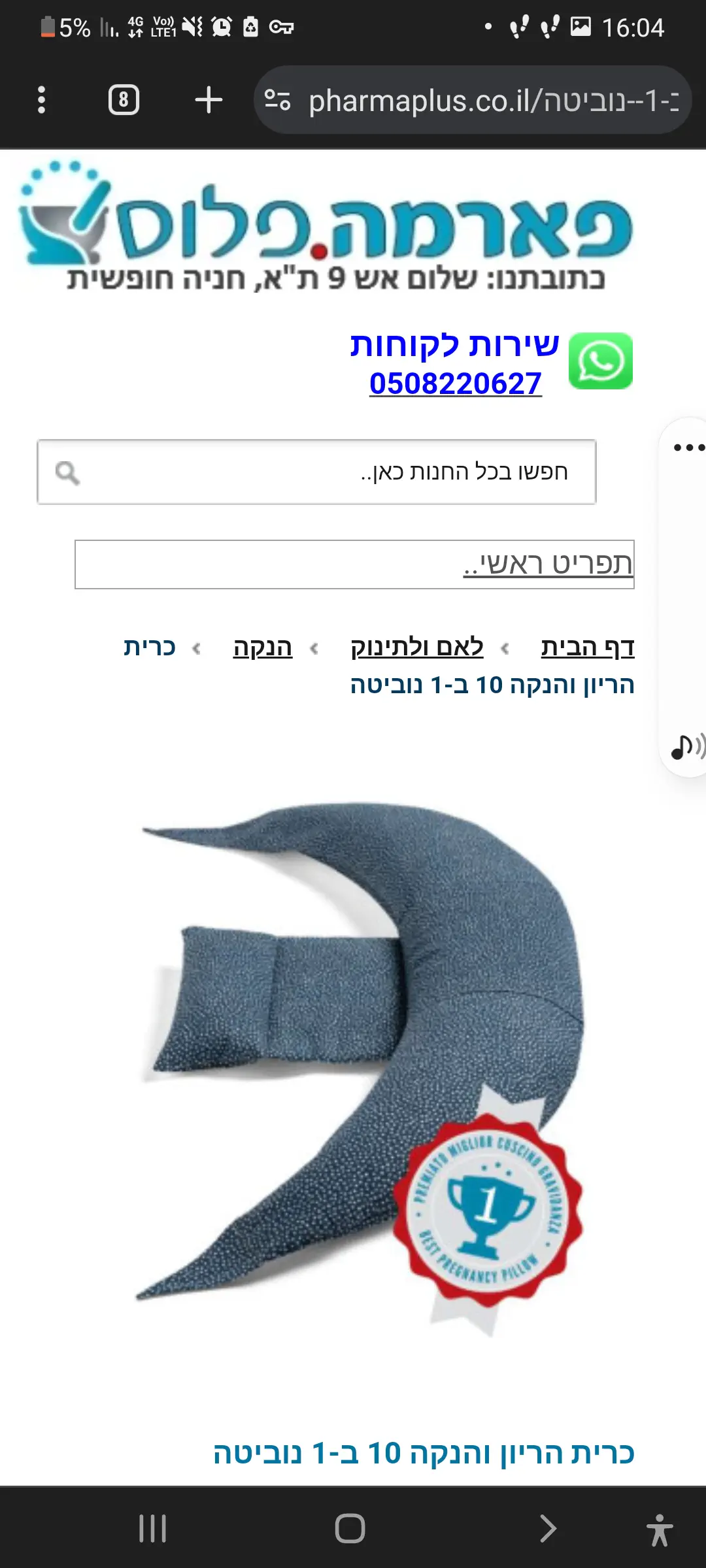Screen dimensions: 706x1568
Task: Open a new browser tab
Action: [209, 100]
